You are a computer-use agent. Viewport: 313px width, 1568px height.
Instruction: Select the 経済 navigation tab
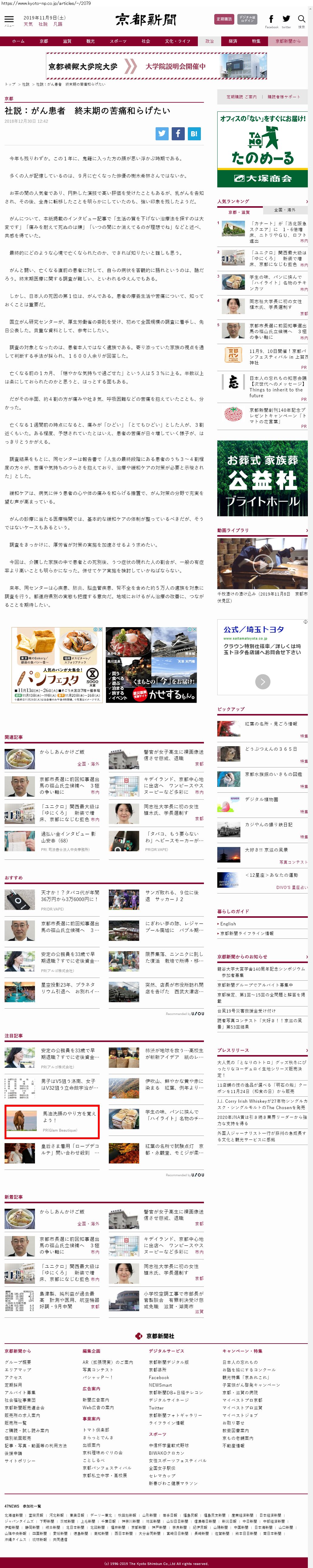click(x=232, y=41)
